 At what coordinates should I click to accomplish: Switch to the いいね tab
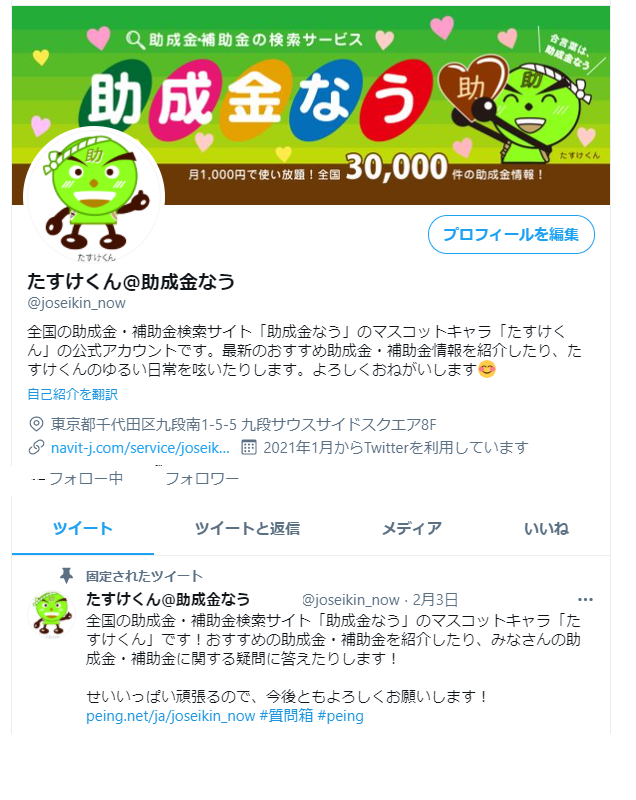point(546,528)
